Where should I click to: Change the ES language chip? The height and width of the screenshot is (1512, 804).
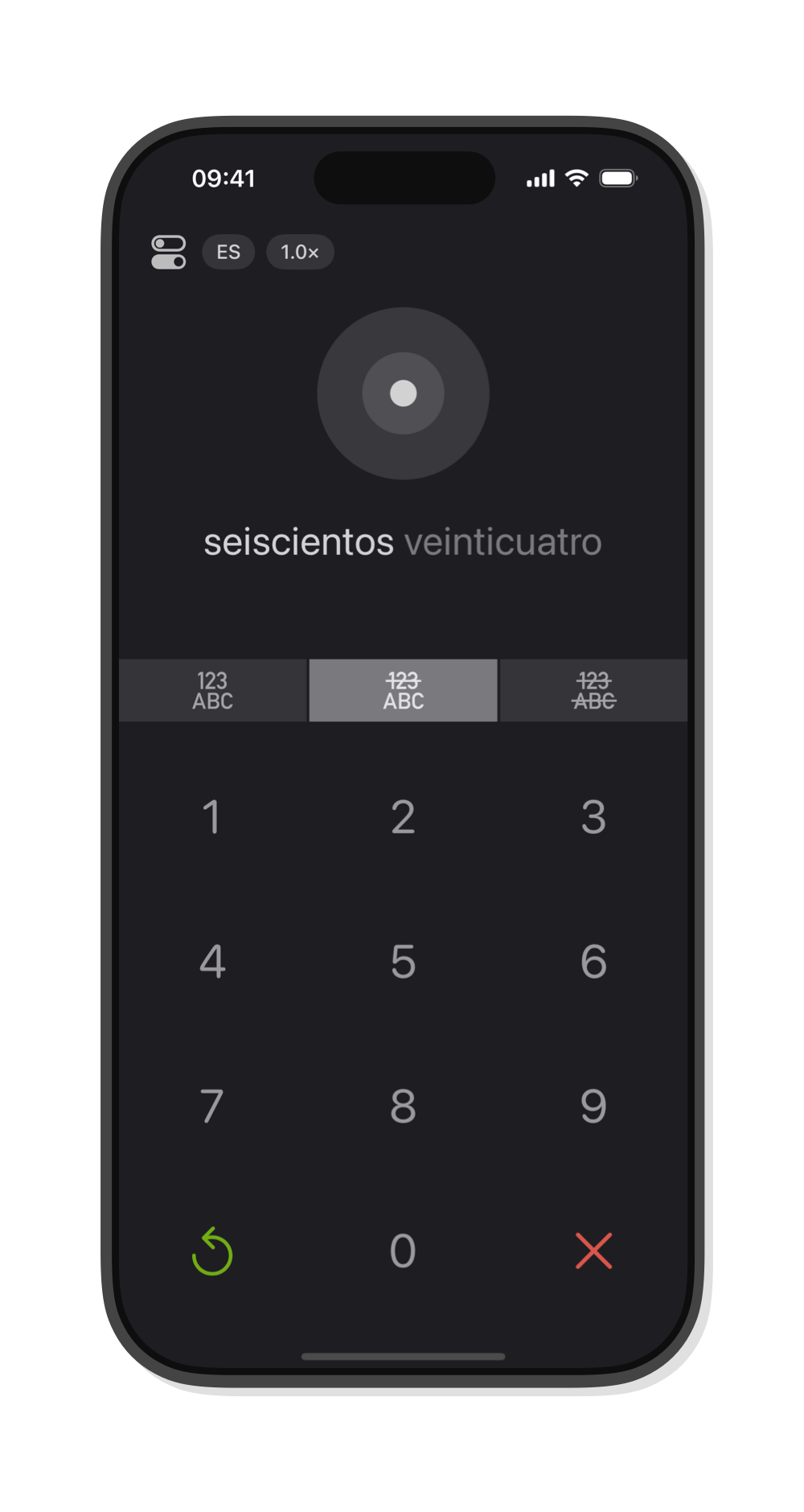[x=228, y=252]
